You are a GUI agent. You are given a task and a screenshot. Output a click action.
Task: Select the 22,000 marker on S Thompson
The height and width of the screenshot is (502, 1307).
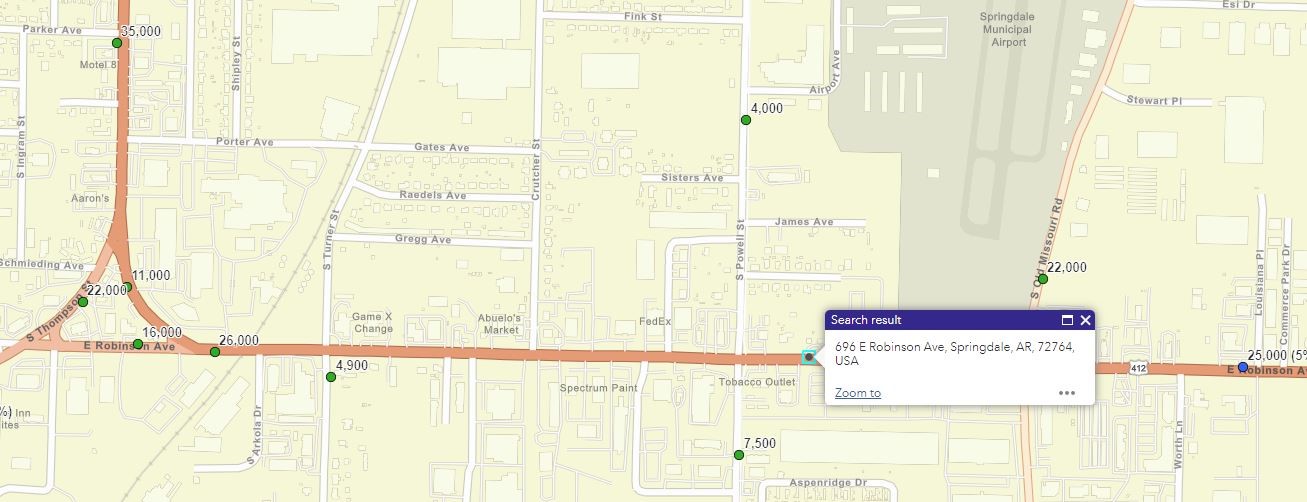(83, 302)
